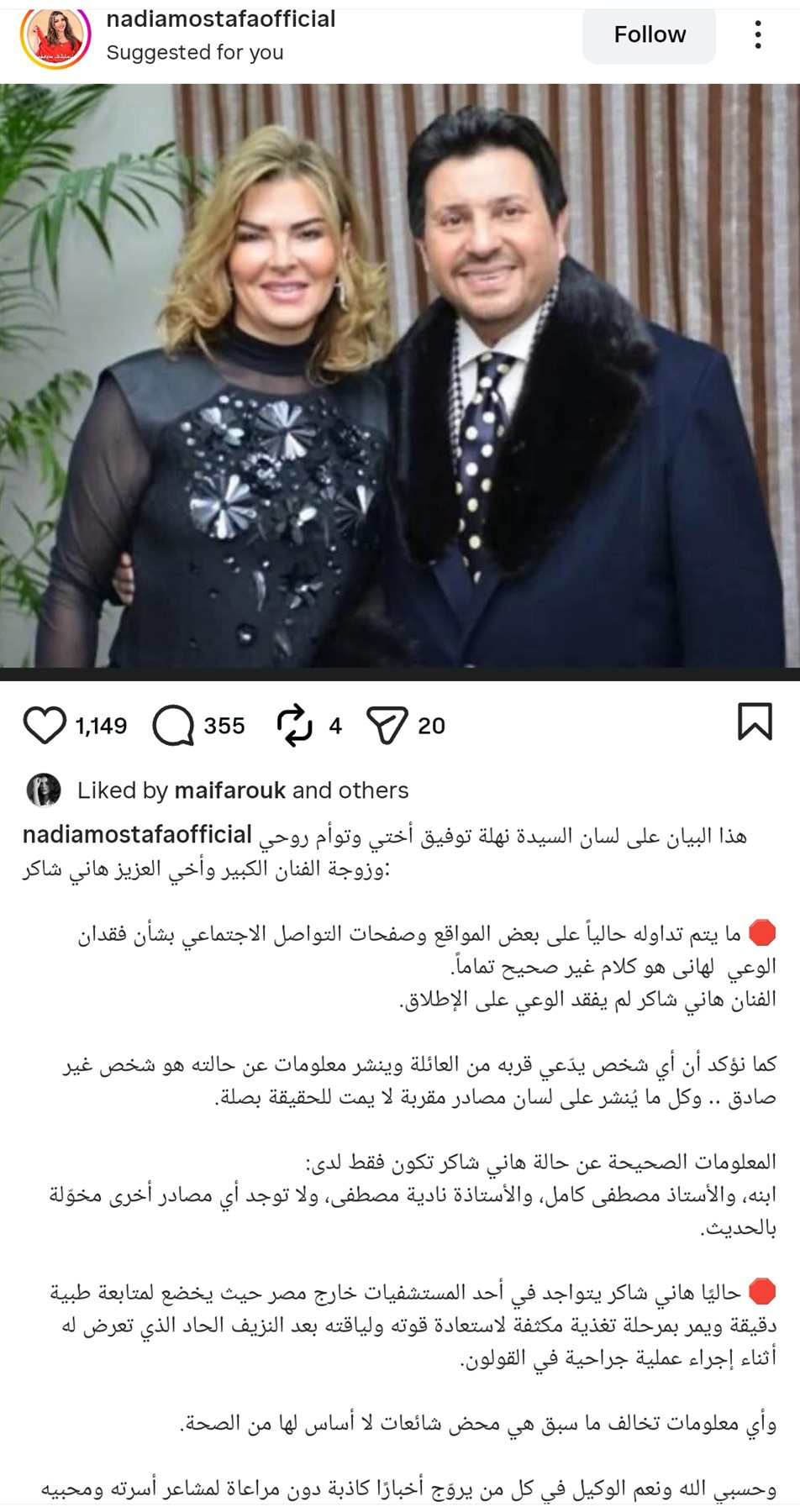Open nadiamostafaofficial username in the post header
The image size is (800, 1512).
click(221, 19)
